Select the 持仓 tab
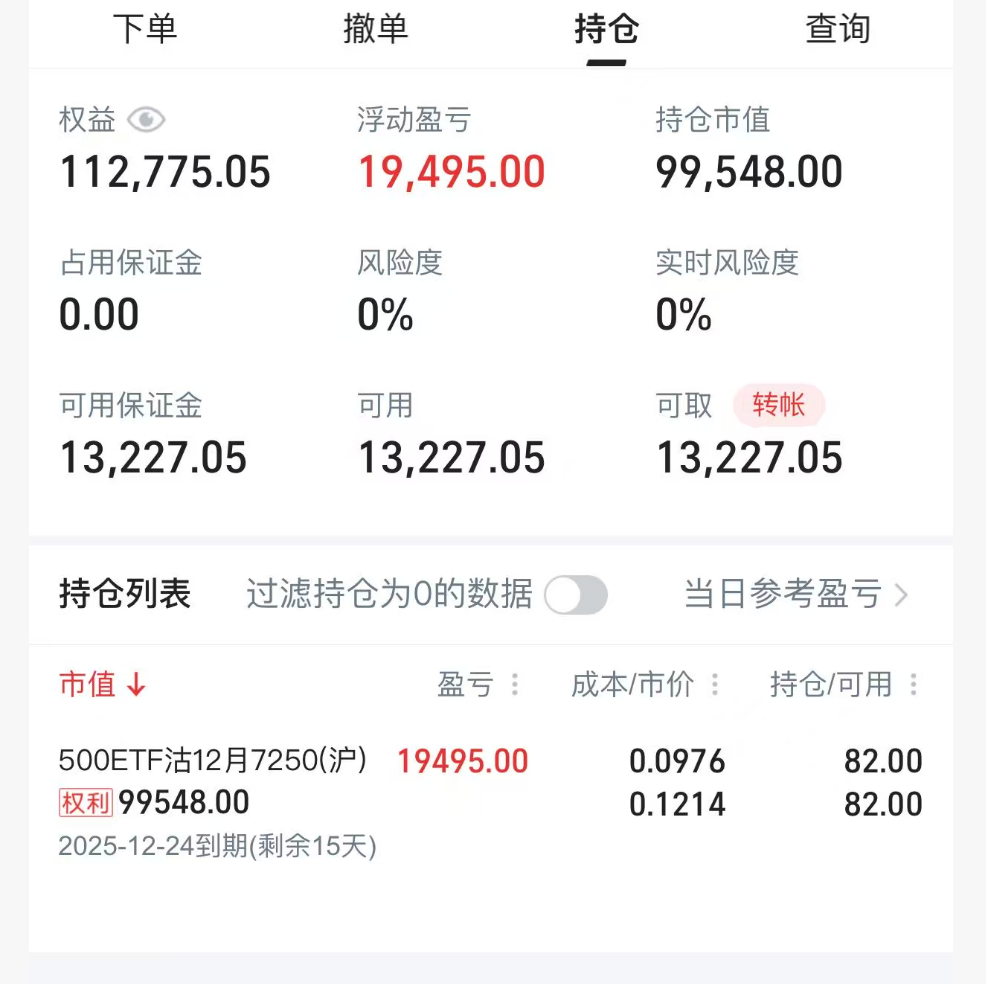Image resolution: width=986 pixels, height=984 pixels. (606, 29)
